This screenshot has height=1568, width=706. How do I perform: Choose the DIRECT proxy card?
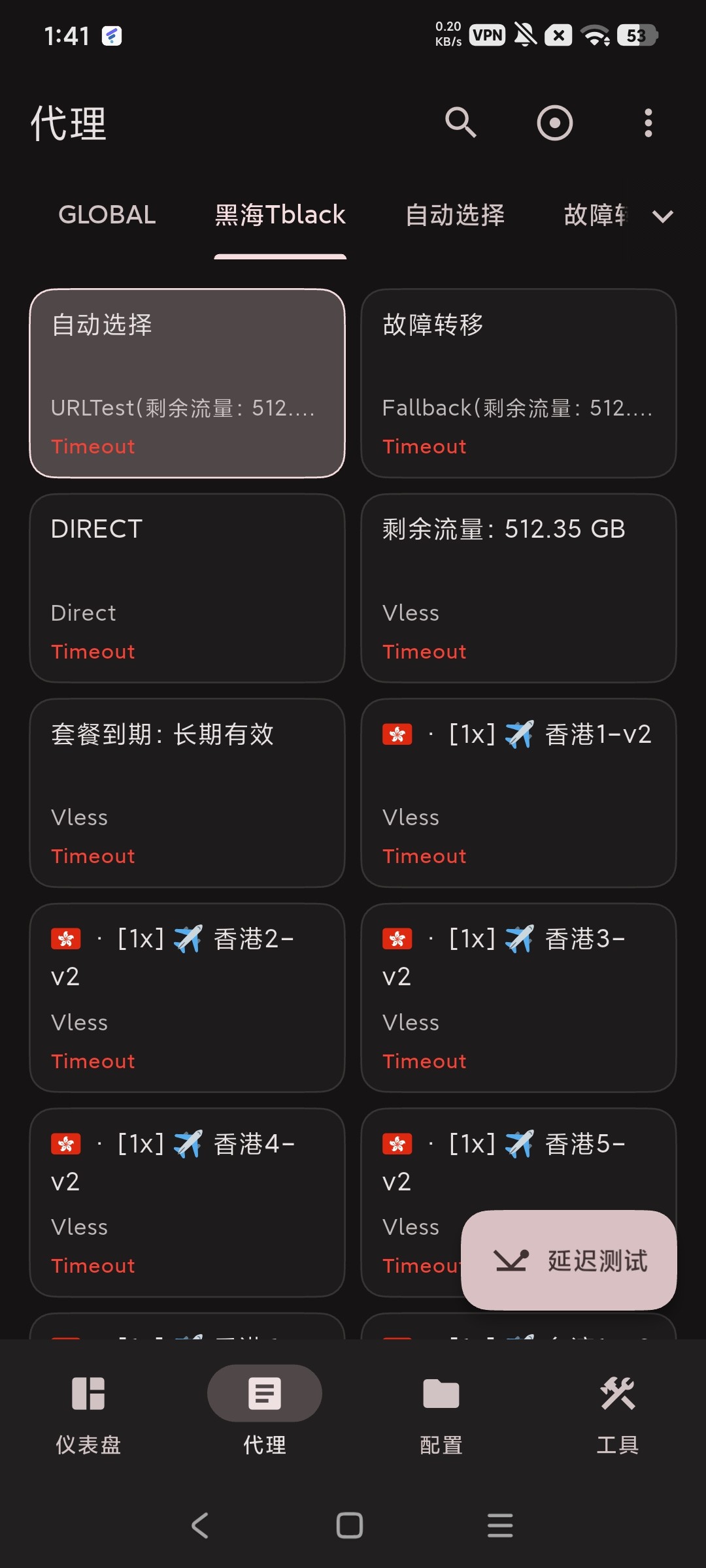coord(187,588)
